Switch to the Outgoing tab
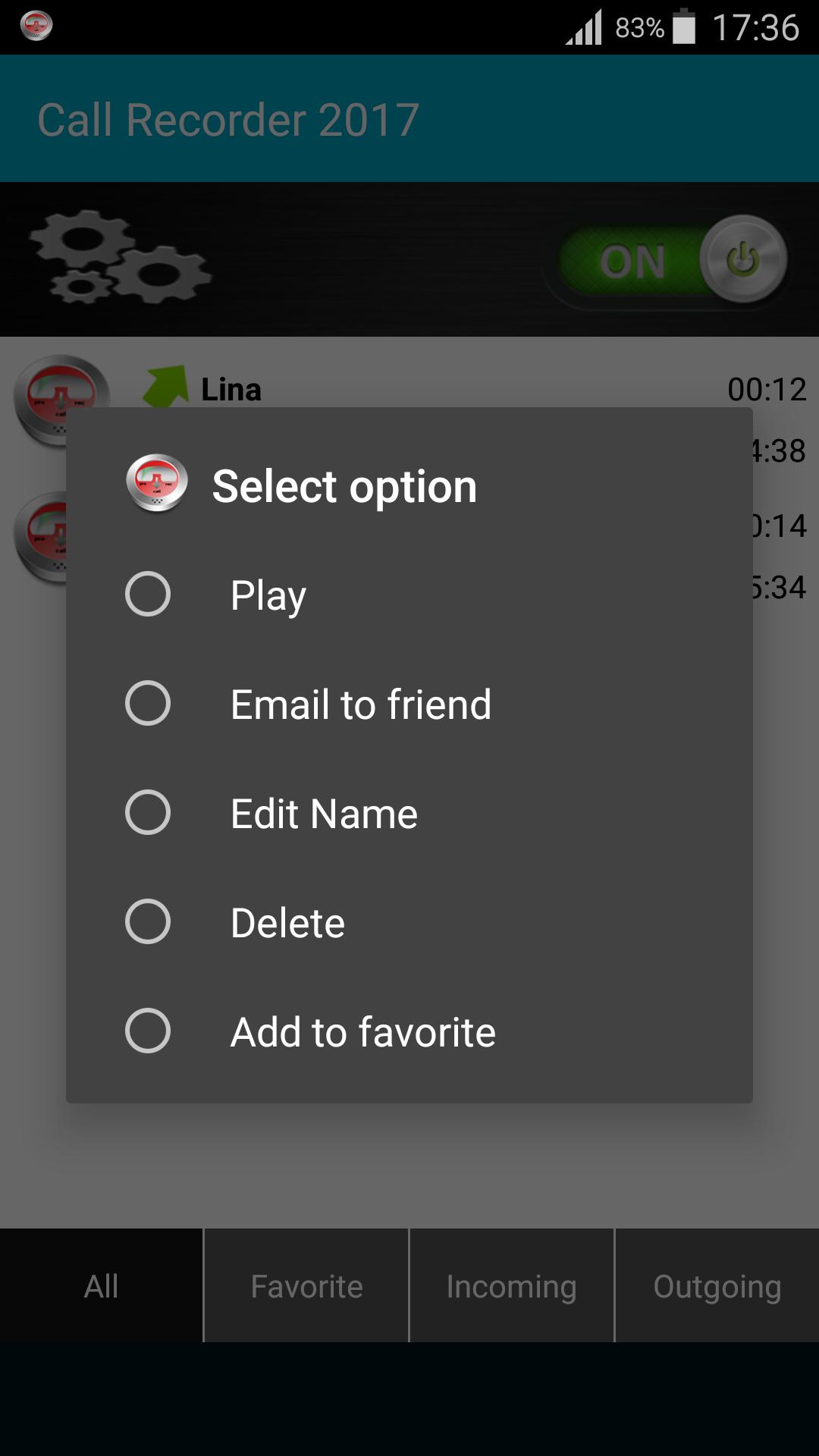 (x=717, y=1286)
